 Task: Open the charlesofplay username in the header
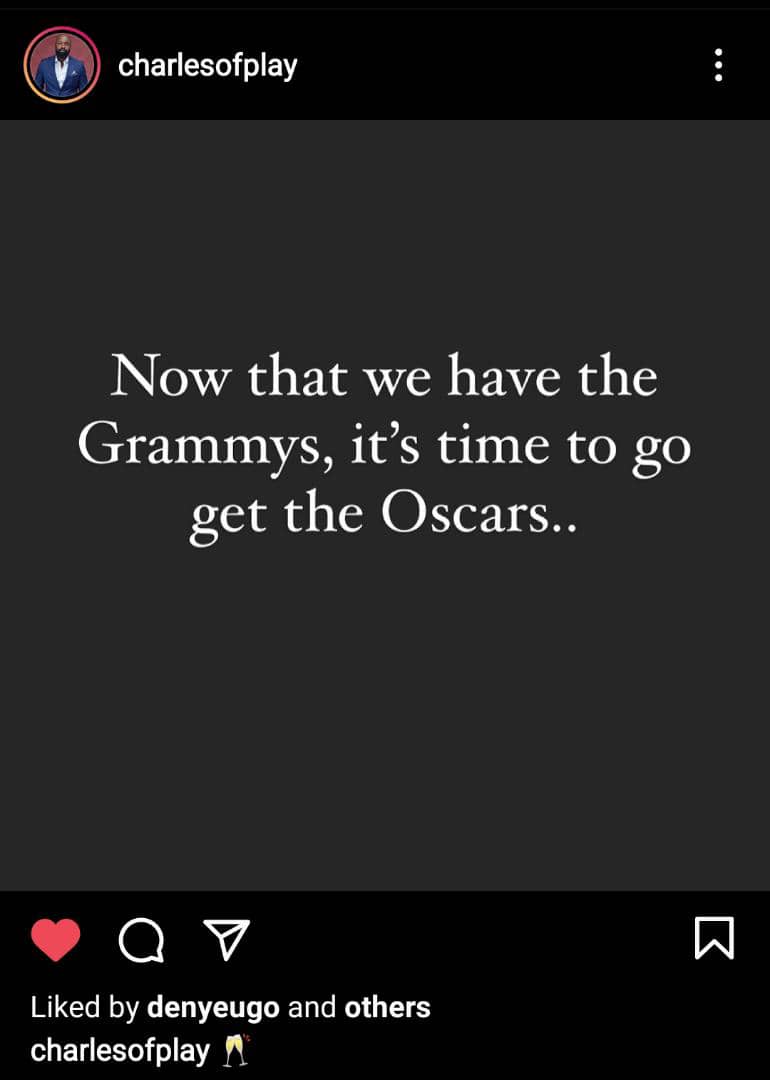pos(207,66)
